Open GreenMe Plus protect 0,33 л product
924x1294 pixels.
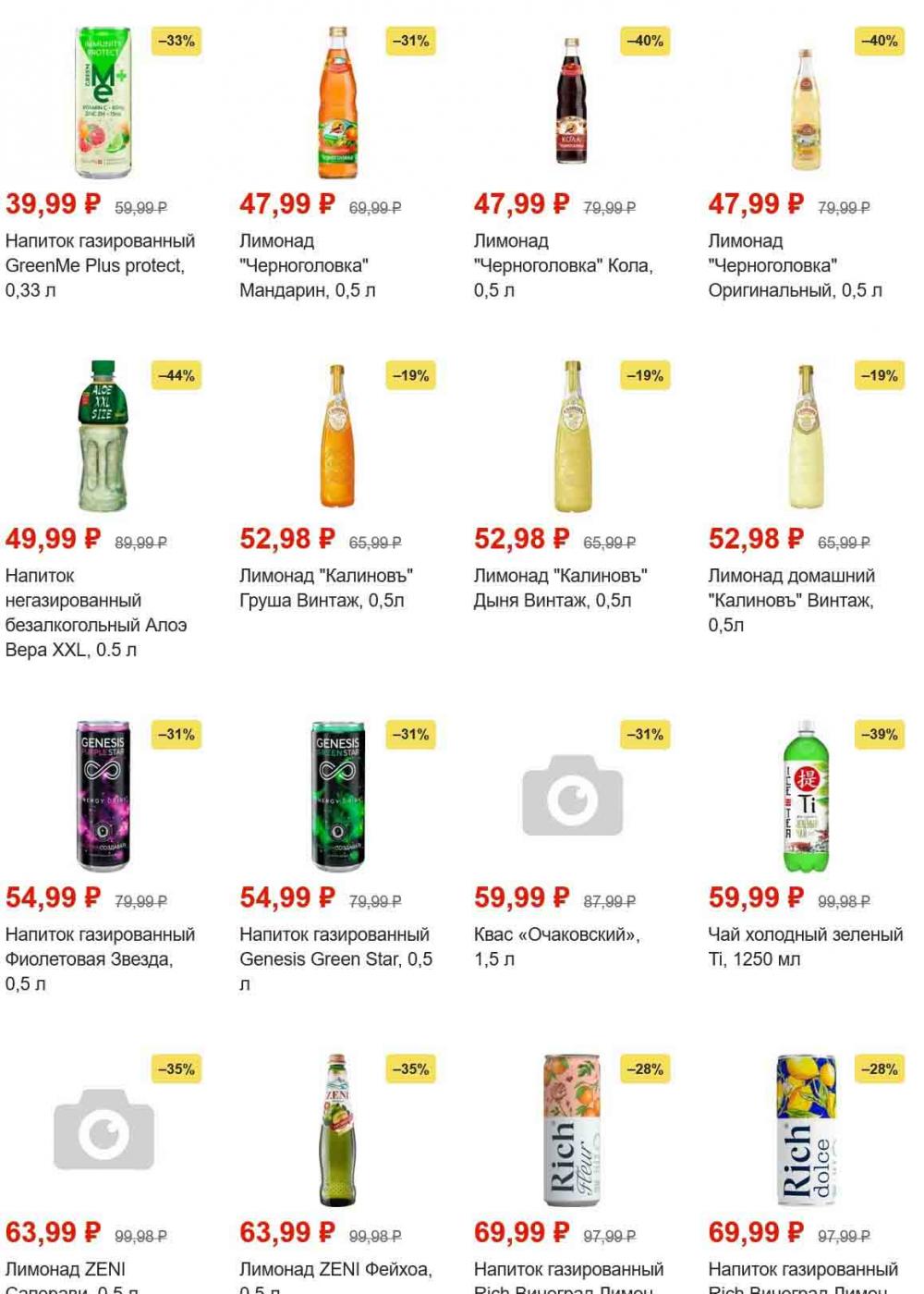coord(100,264)
